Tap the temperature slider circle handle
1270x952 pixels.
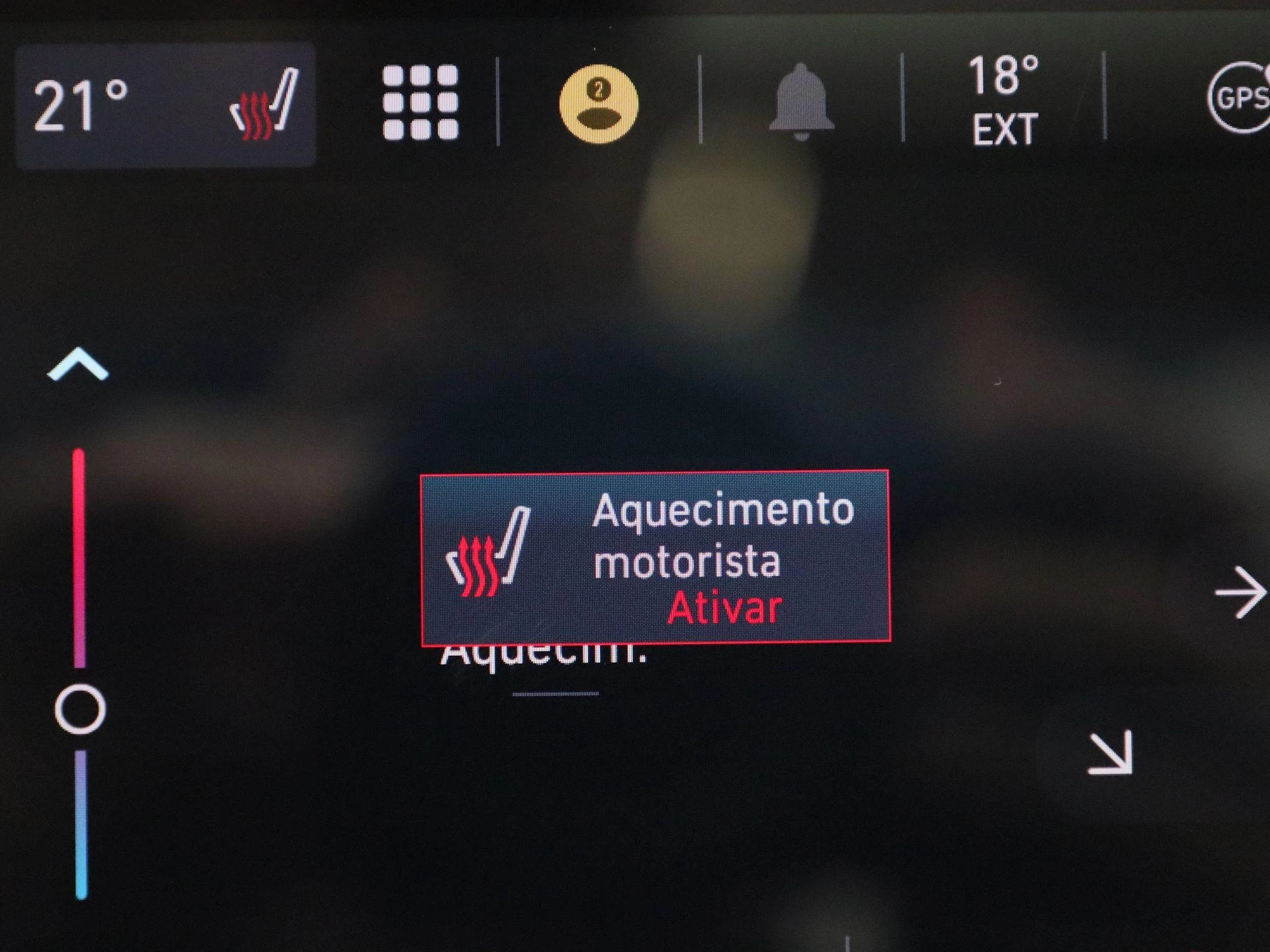coord(80,709)
